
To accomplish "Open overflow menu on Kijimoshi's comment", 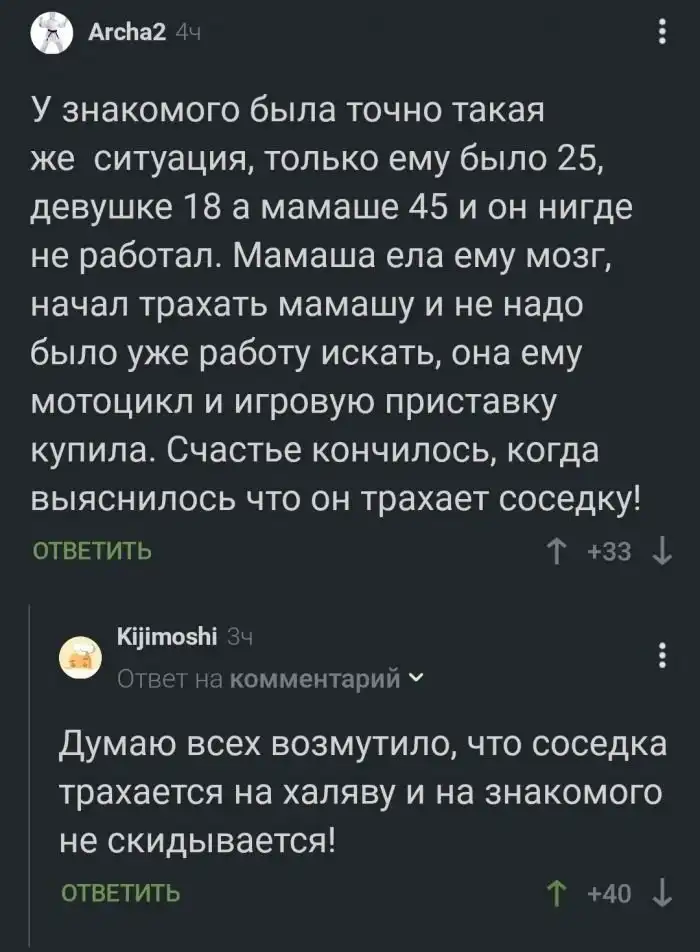I will tap(661, 656).
